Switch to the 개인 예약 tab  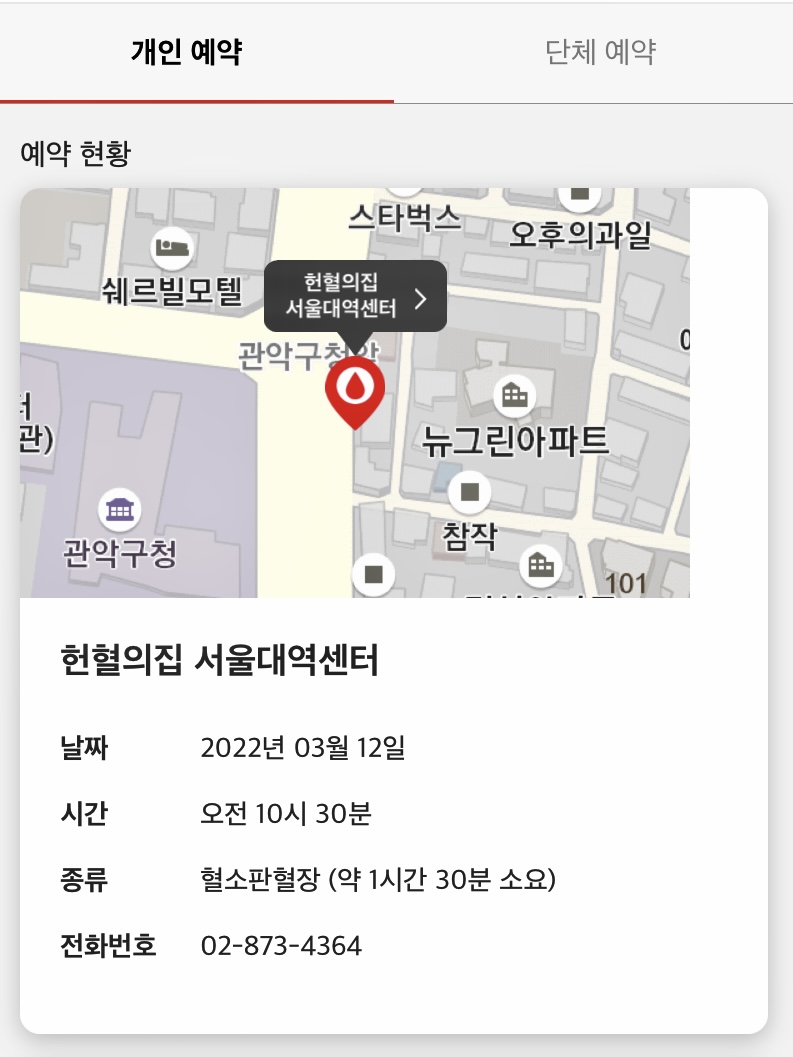(187, 52)
